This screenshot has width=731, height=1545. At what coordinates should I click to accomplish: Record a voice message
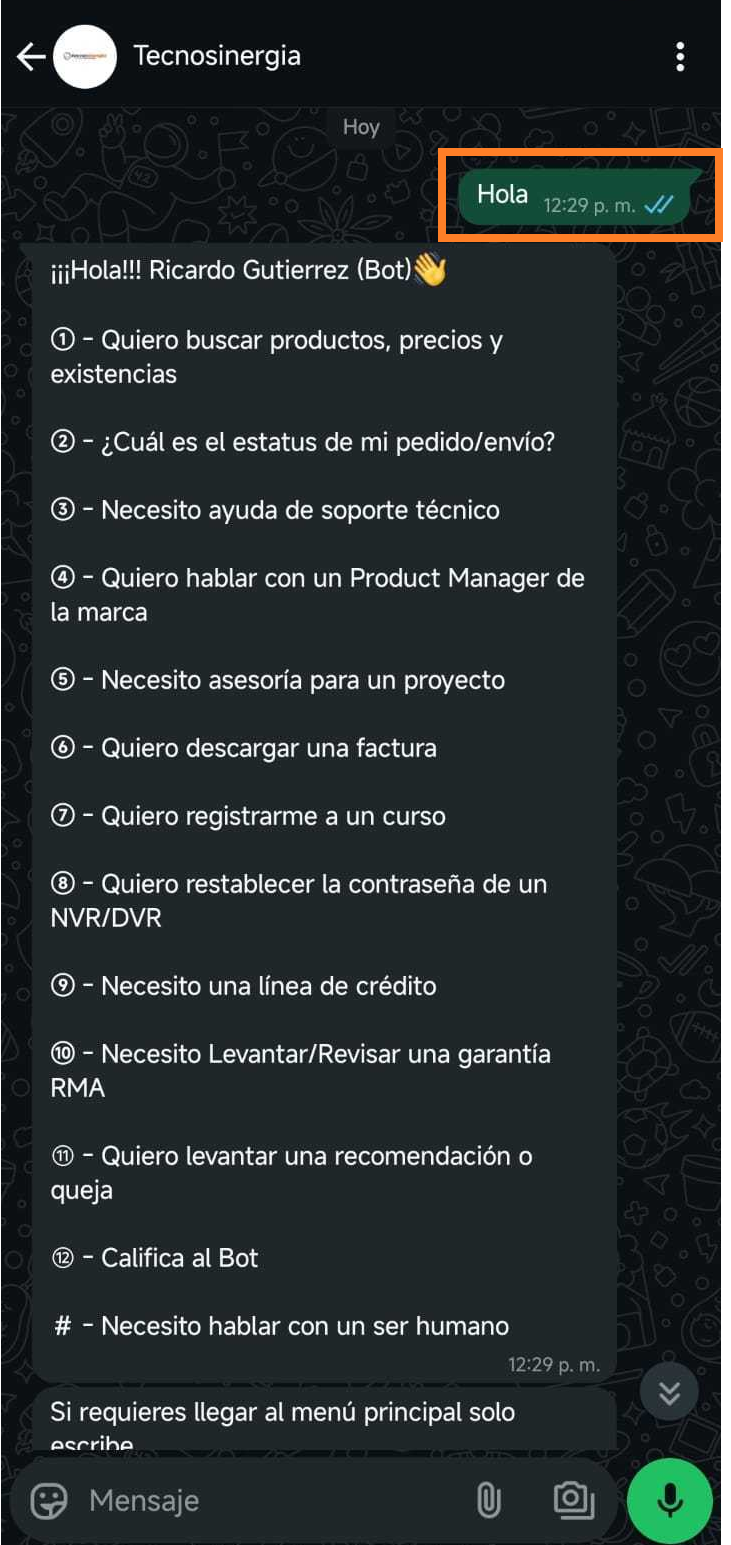pyautogui.click(x=669, y=1500)
